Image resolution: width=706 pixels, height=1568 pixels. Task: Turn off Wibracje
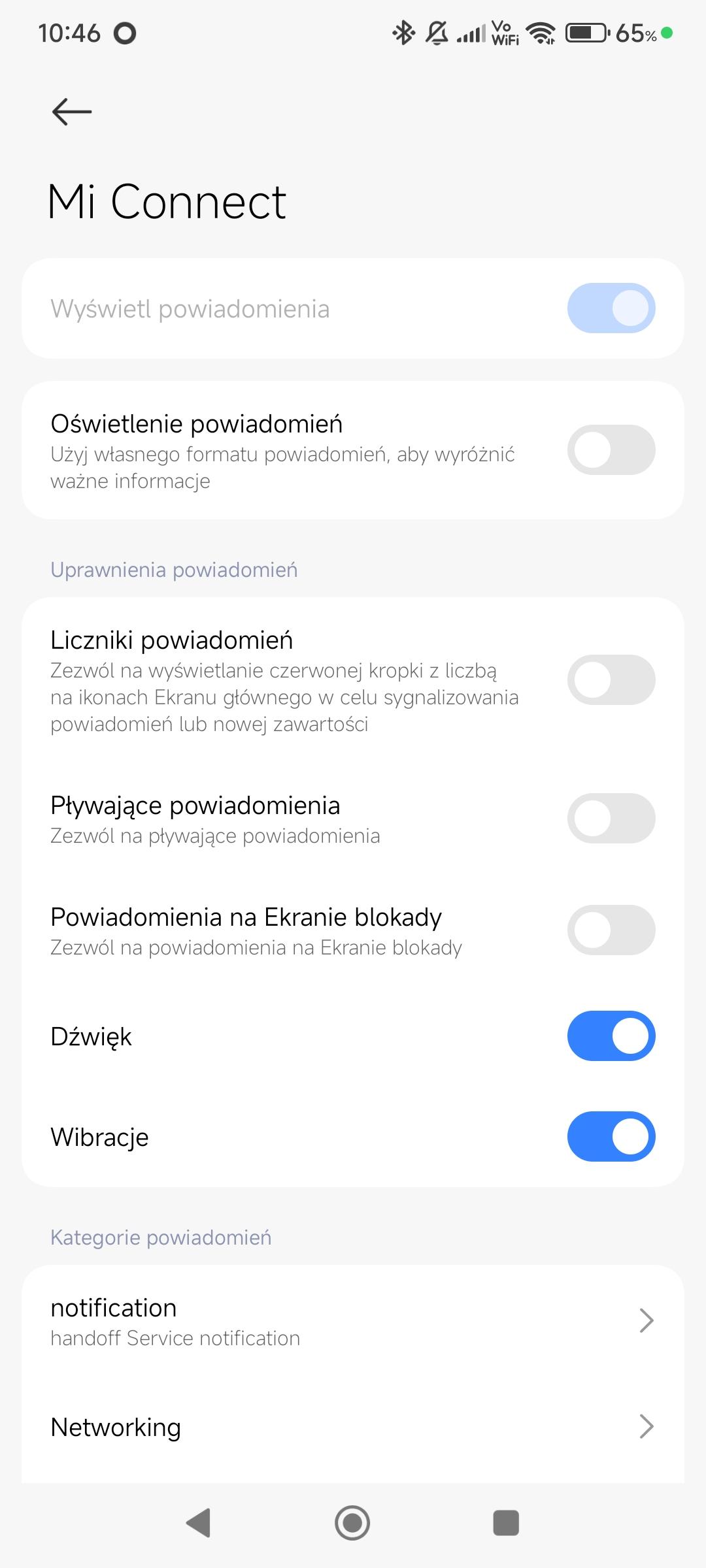point(611,1137)
